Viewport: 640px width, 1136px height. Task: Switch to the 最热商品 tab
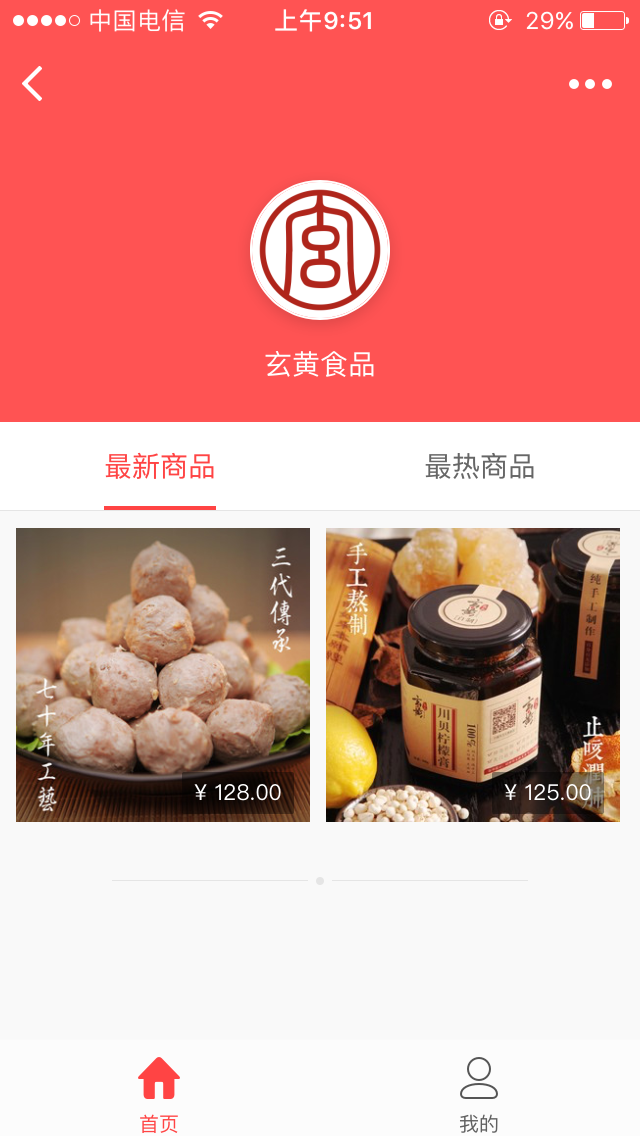click(480, 467)
